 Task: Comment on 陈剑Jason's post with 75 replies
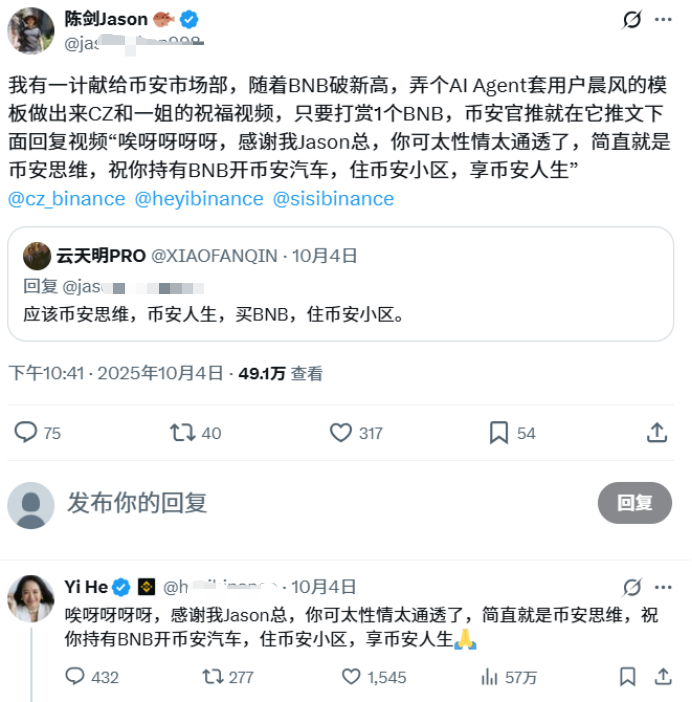click(26, 432)
